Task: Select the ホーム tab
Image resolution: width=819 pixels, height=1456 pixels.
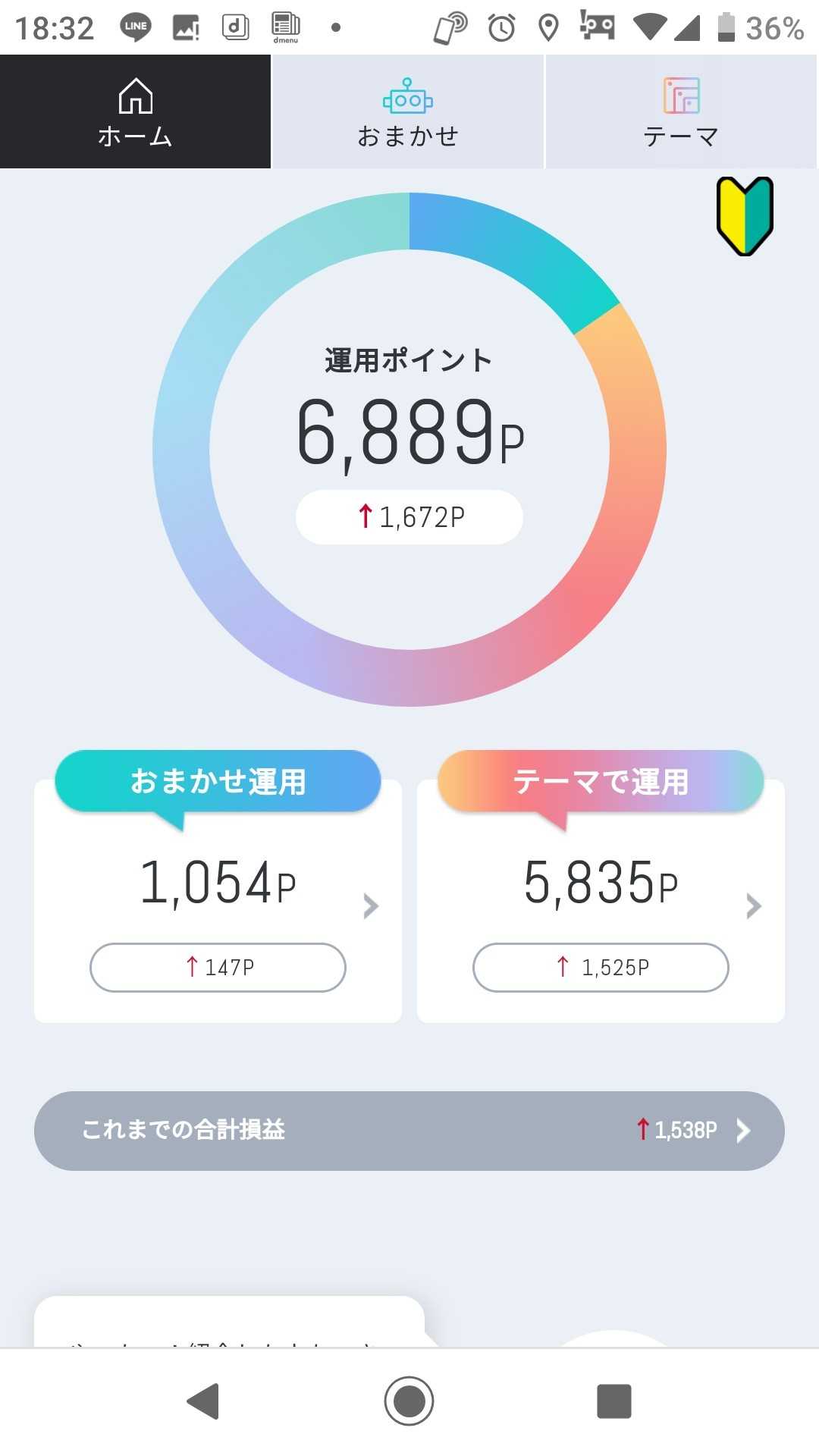Action: [x=135, y=112]
